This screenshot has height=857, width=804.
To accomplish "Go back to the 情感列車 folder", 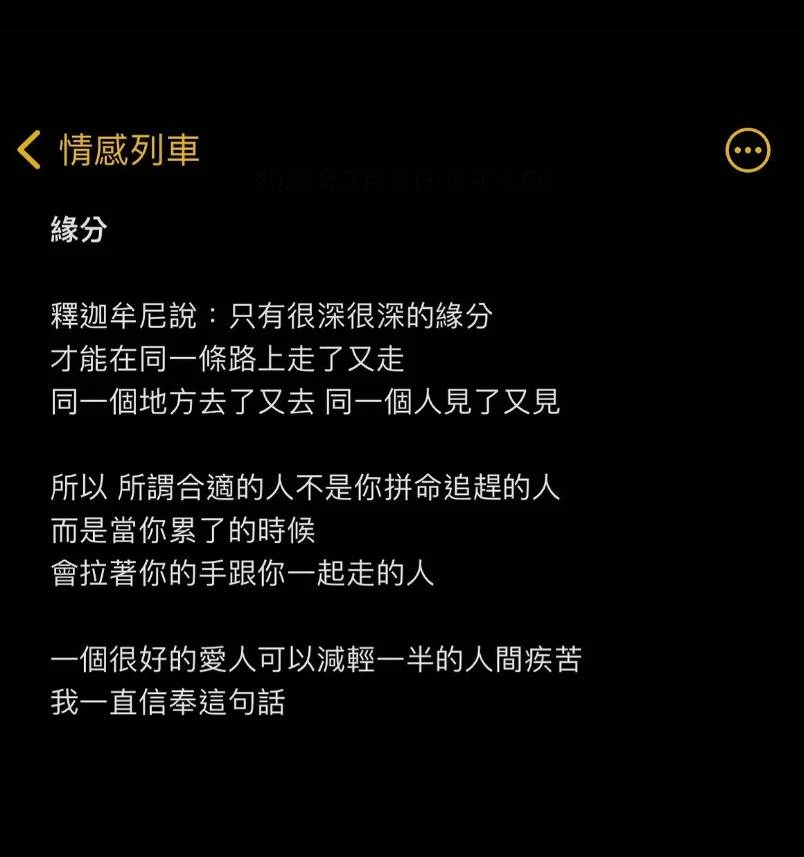I will pos(108,150).
